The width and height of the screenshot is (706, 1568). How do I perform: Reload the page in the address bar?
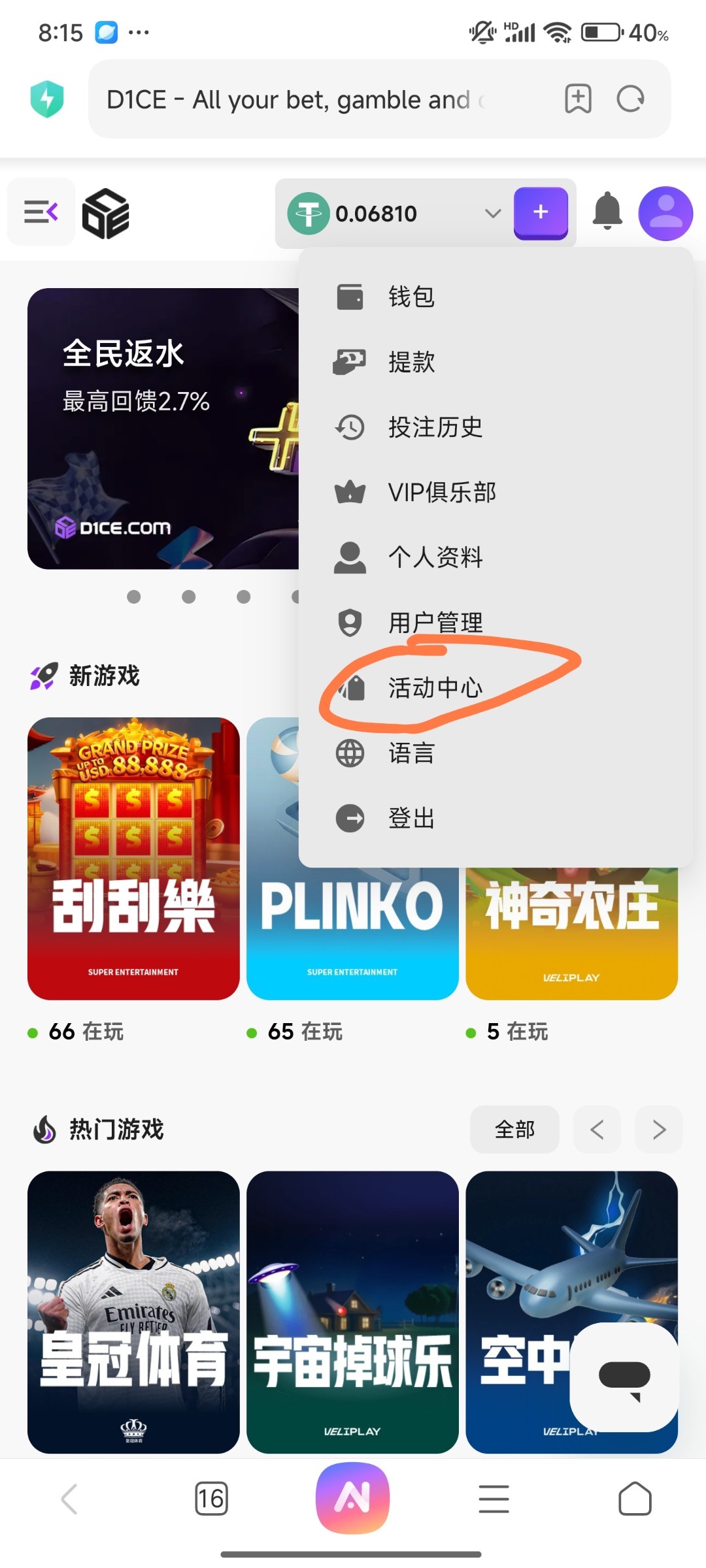630,99
